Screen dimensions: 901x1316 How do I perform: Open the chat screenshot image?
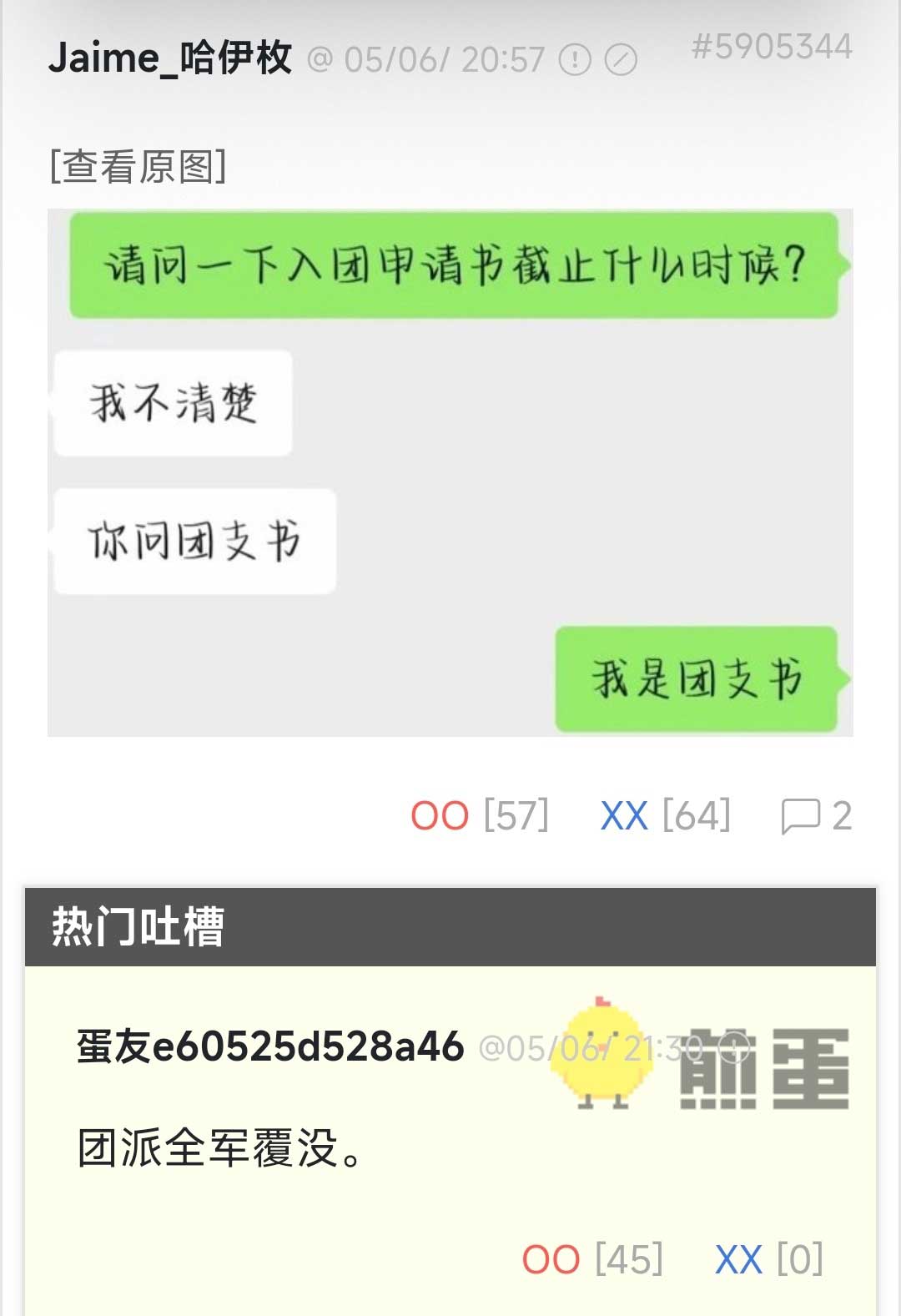coord(450,472)
